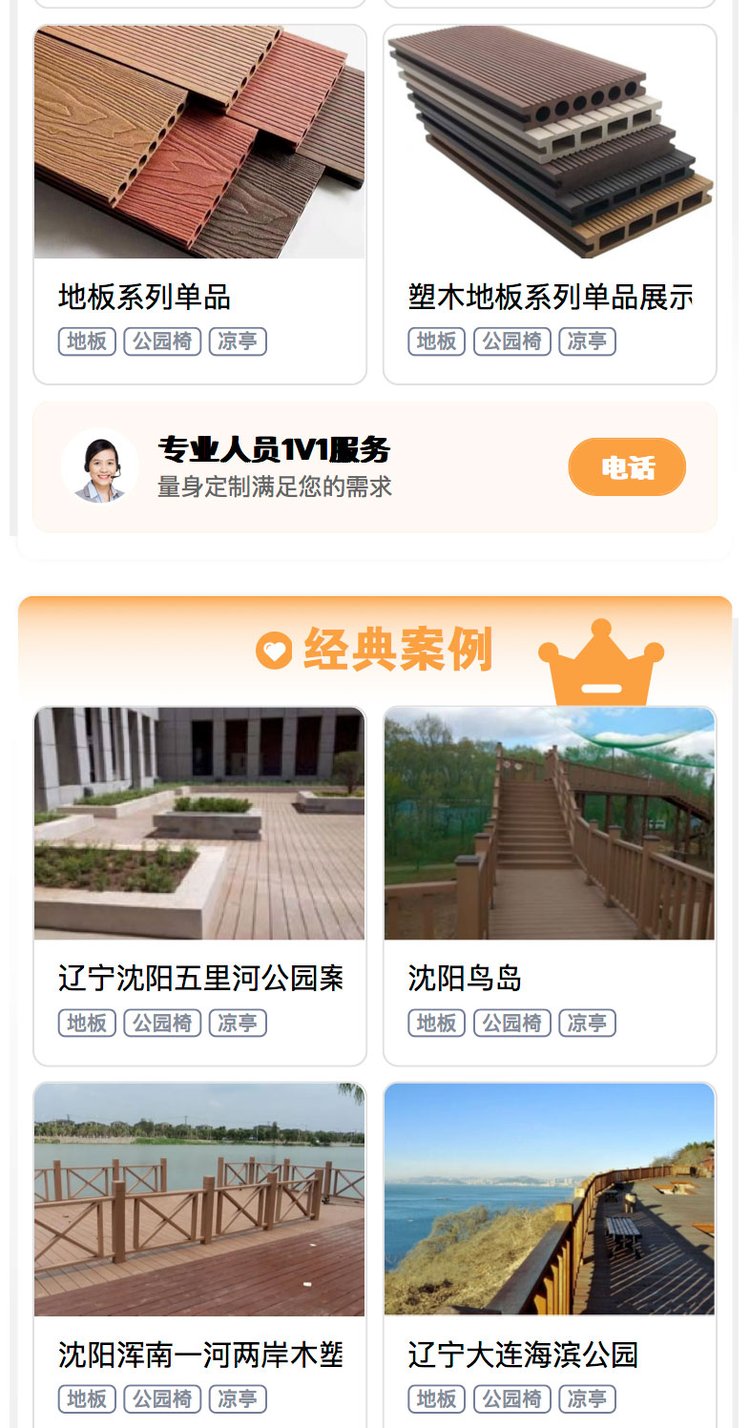The width and height of the screenshot is (750, 1428).
Task: Tap the orange 电话 call button
Action: click(627, 467)
